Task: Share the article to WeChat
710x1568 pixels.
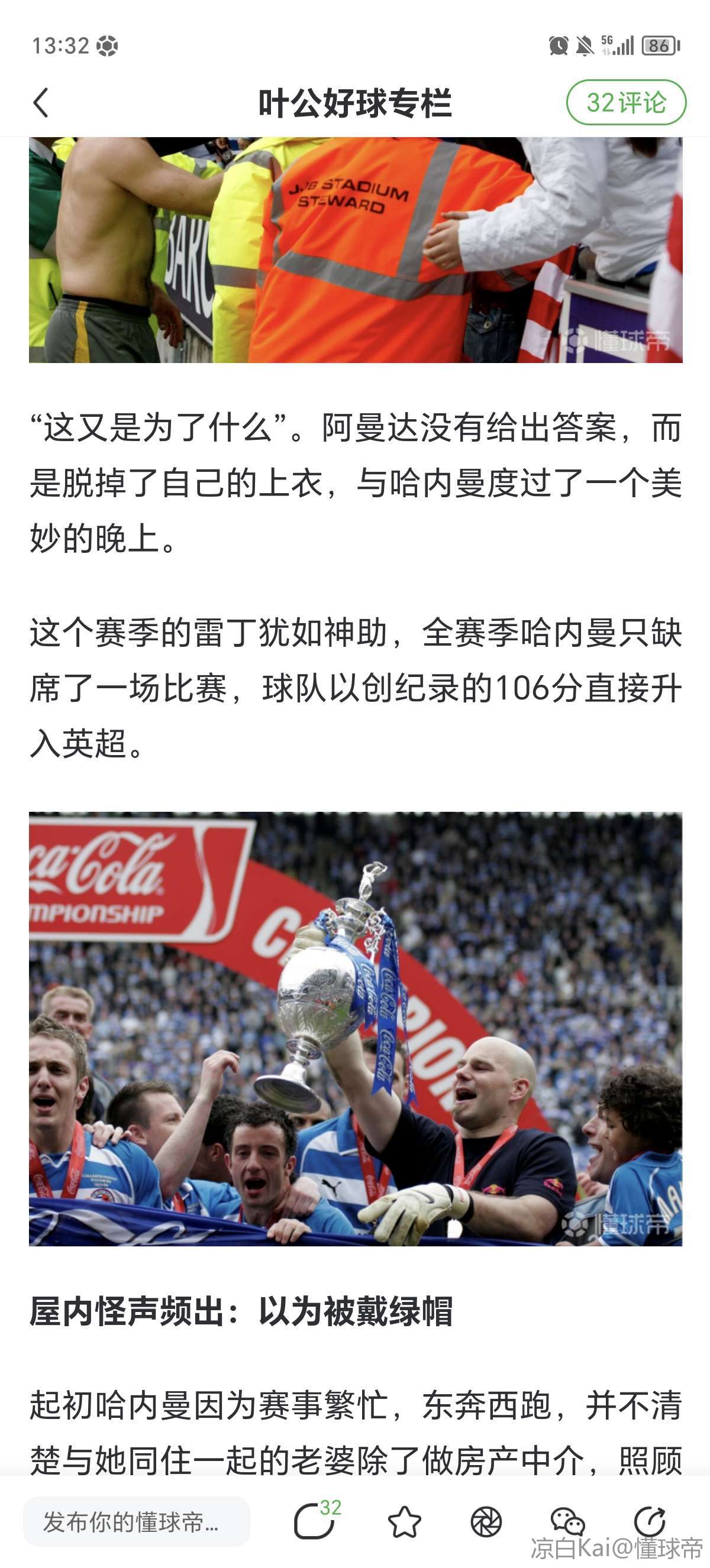Action: click(x=567, y=1522)
